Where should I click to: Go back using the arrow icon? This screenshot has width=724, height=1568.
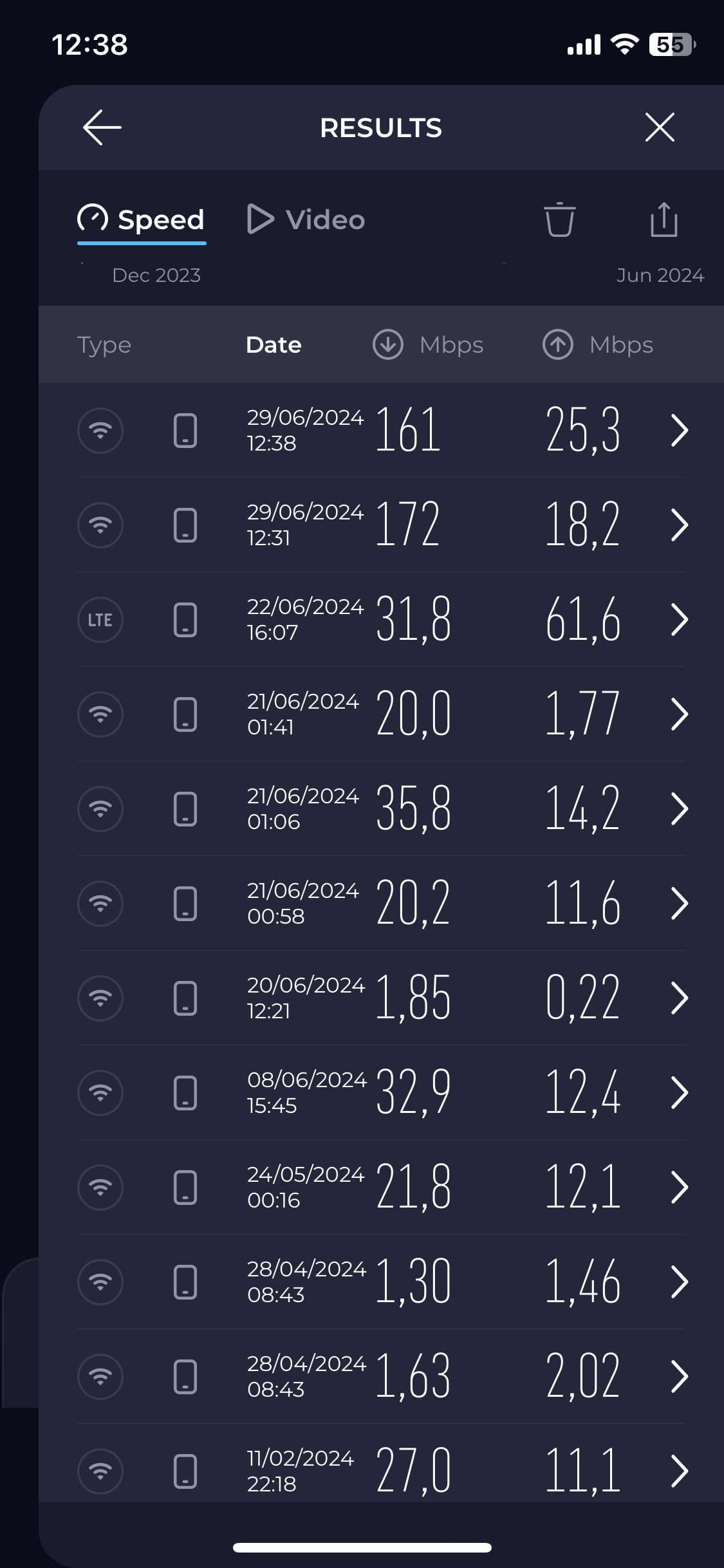[x=102, y=127]
